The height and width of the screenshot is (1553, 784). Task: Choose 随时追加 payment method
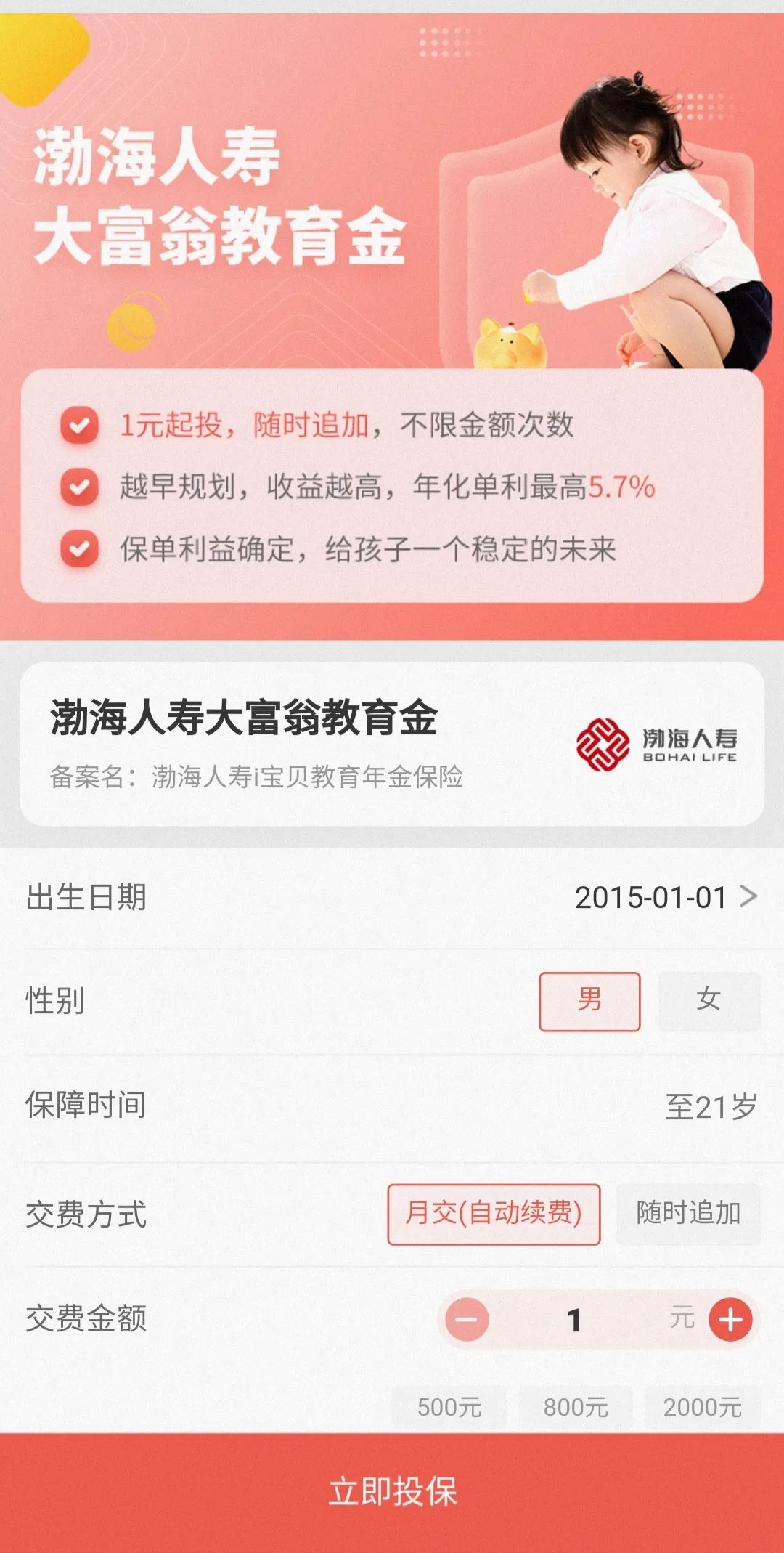point(688,1214)
